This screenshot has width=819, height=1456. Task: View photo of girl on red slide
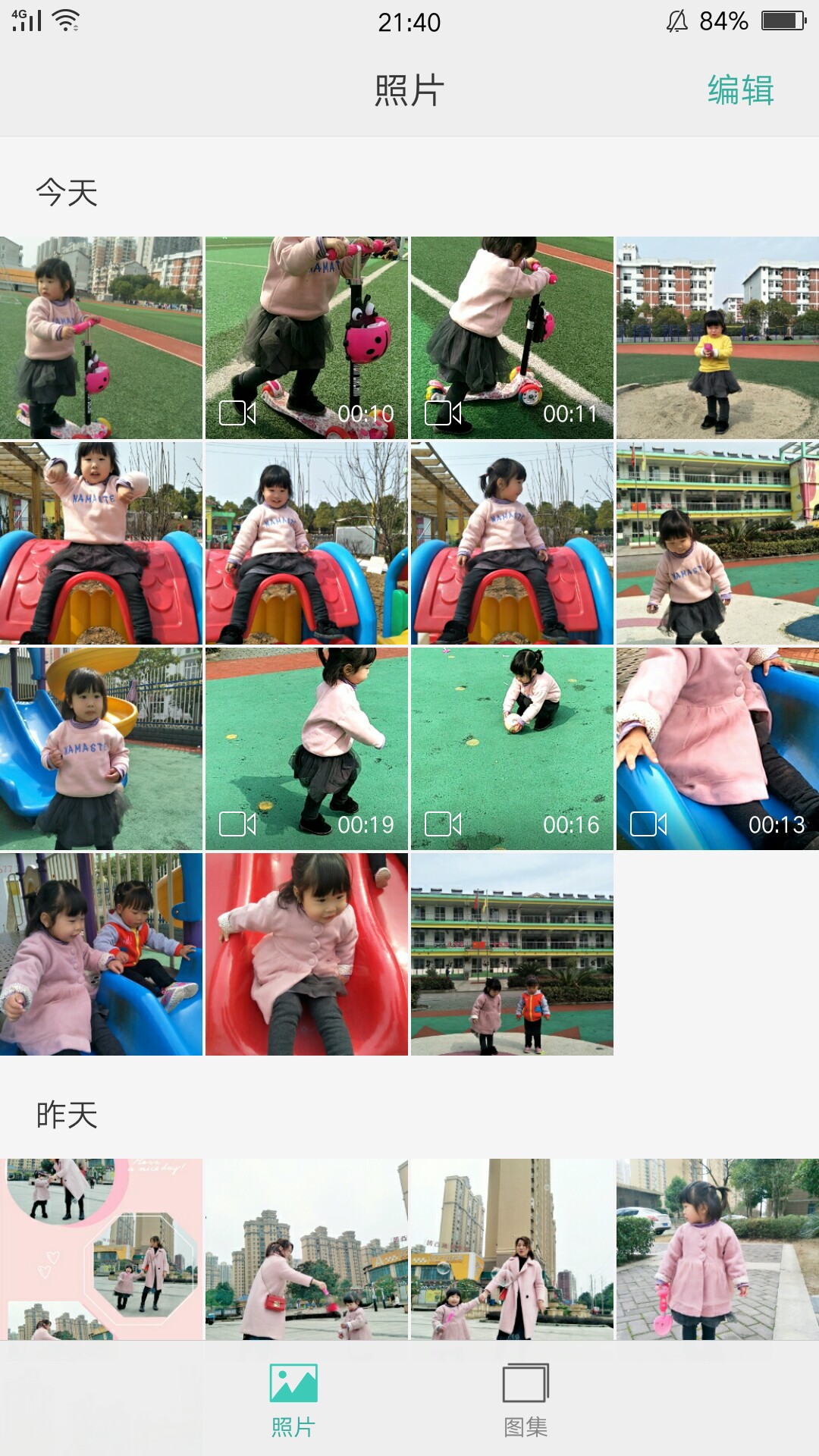(x=306, y=954)
